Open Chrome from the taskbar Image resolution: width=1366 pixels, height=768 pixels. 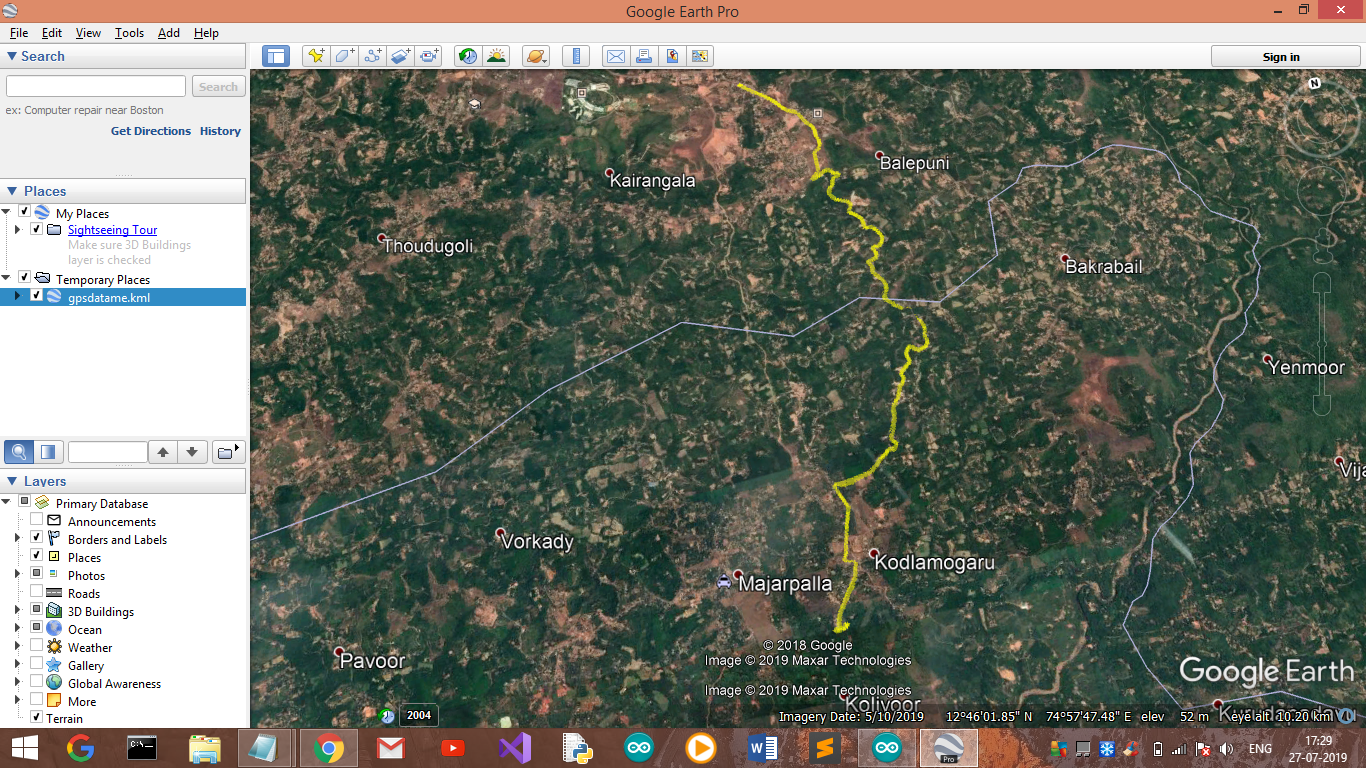[329, 748]
